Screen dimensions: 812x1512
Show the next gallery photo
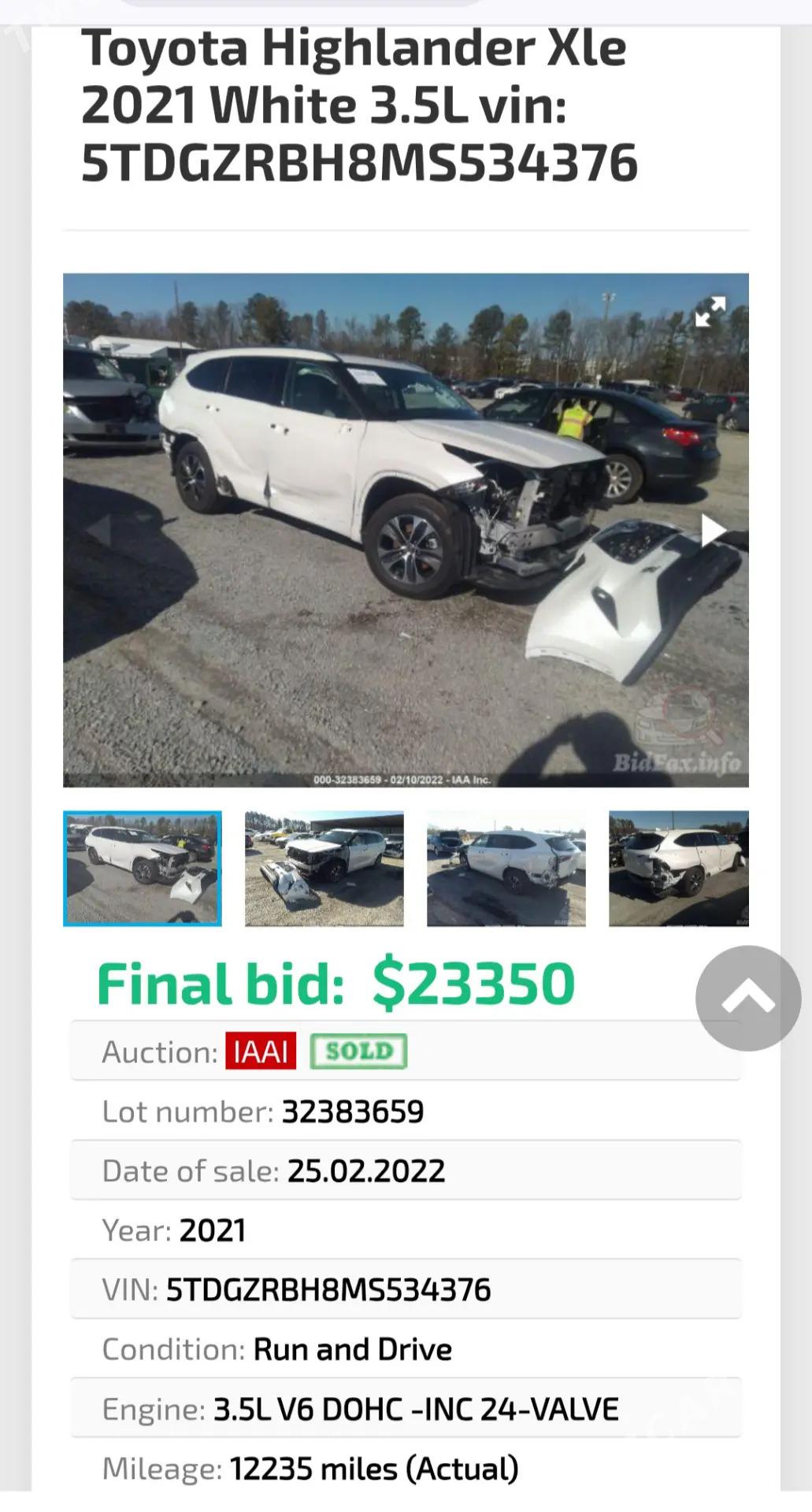click(x=713, y=530)
